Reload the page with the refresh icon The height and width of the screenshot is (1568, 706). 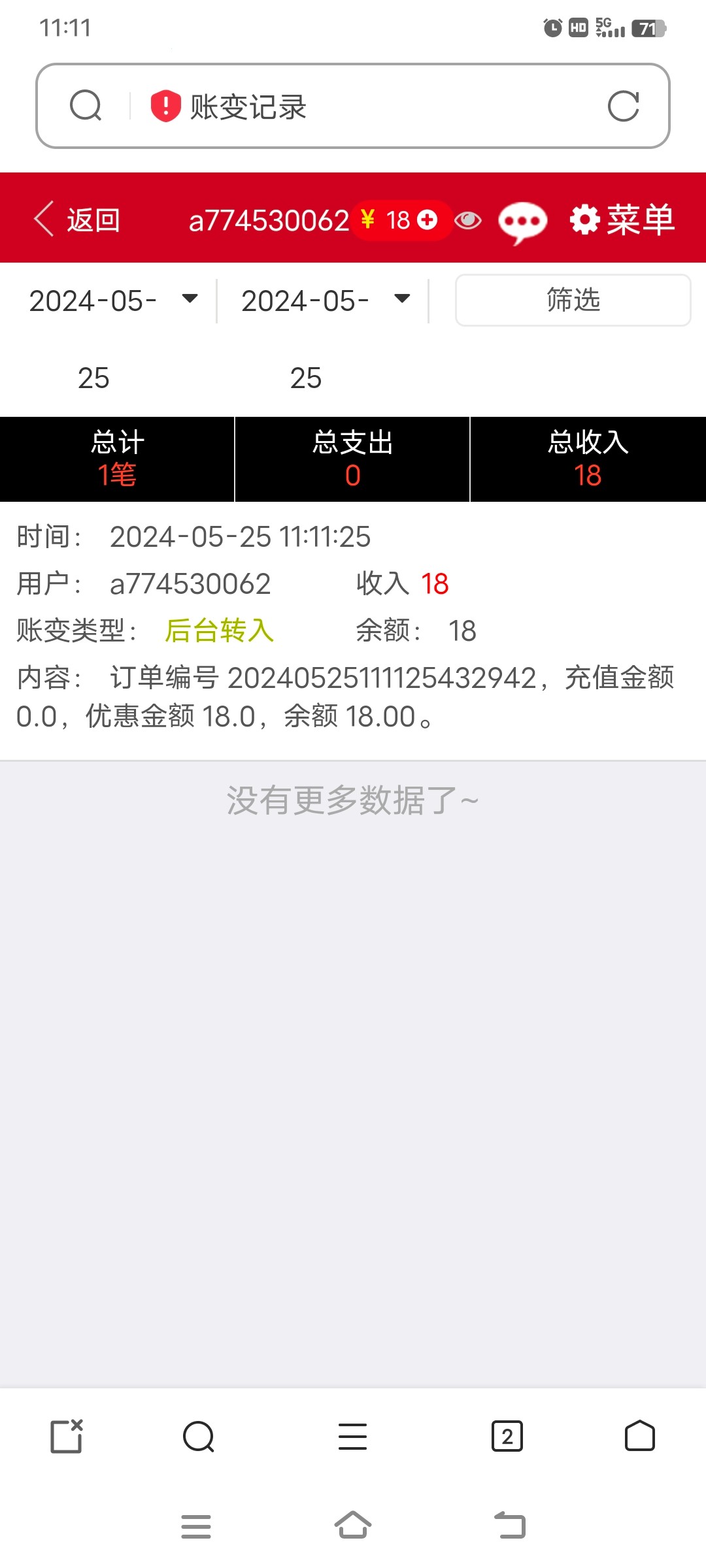pyautogui.click(x=623, y=106)
